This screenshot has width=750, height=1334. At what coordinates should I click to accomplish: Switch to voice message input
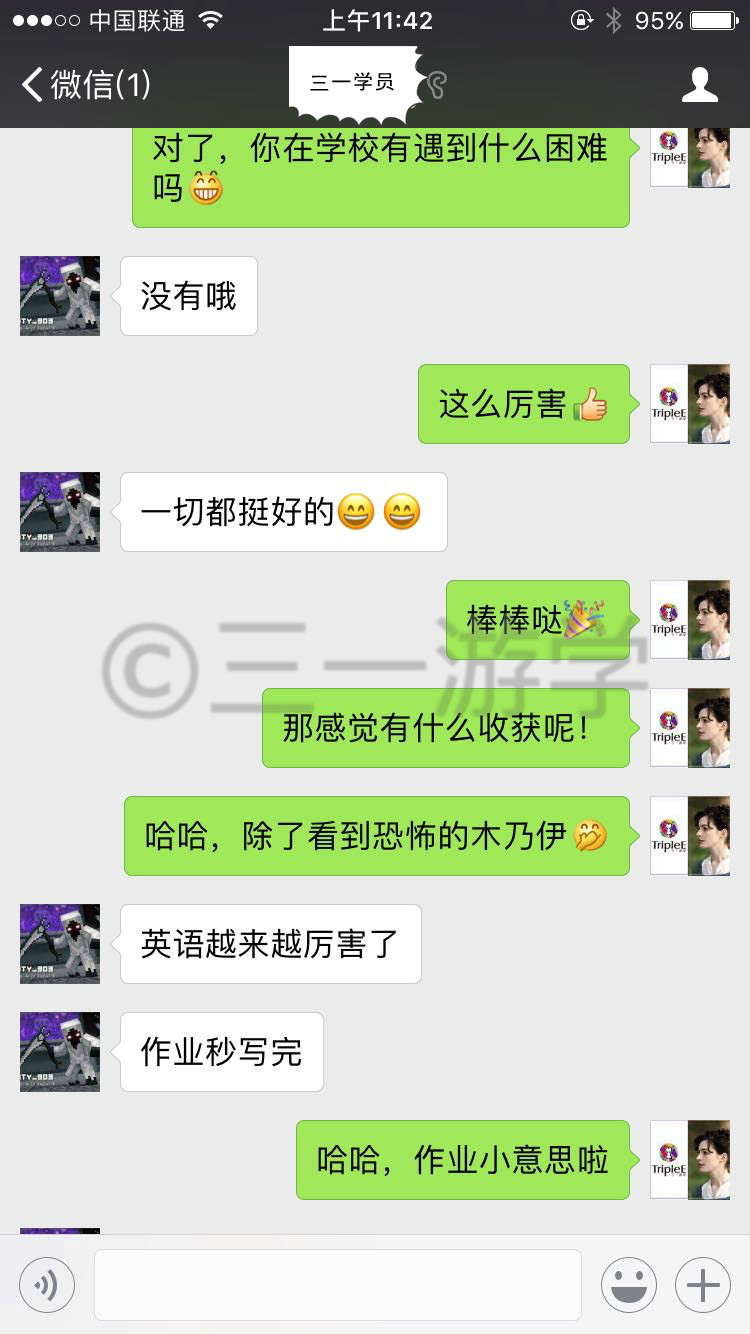(47, 1285)
